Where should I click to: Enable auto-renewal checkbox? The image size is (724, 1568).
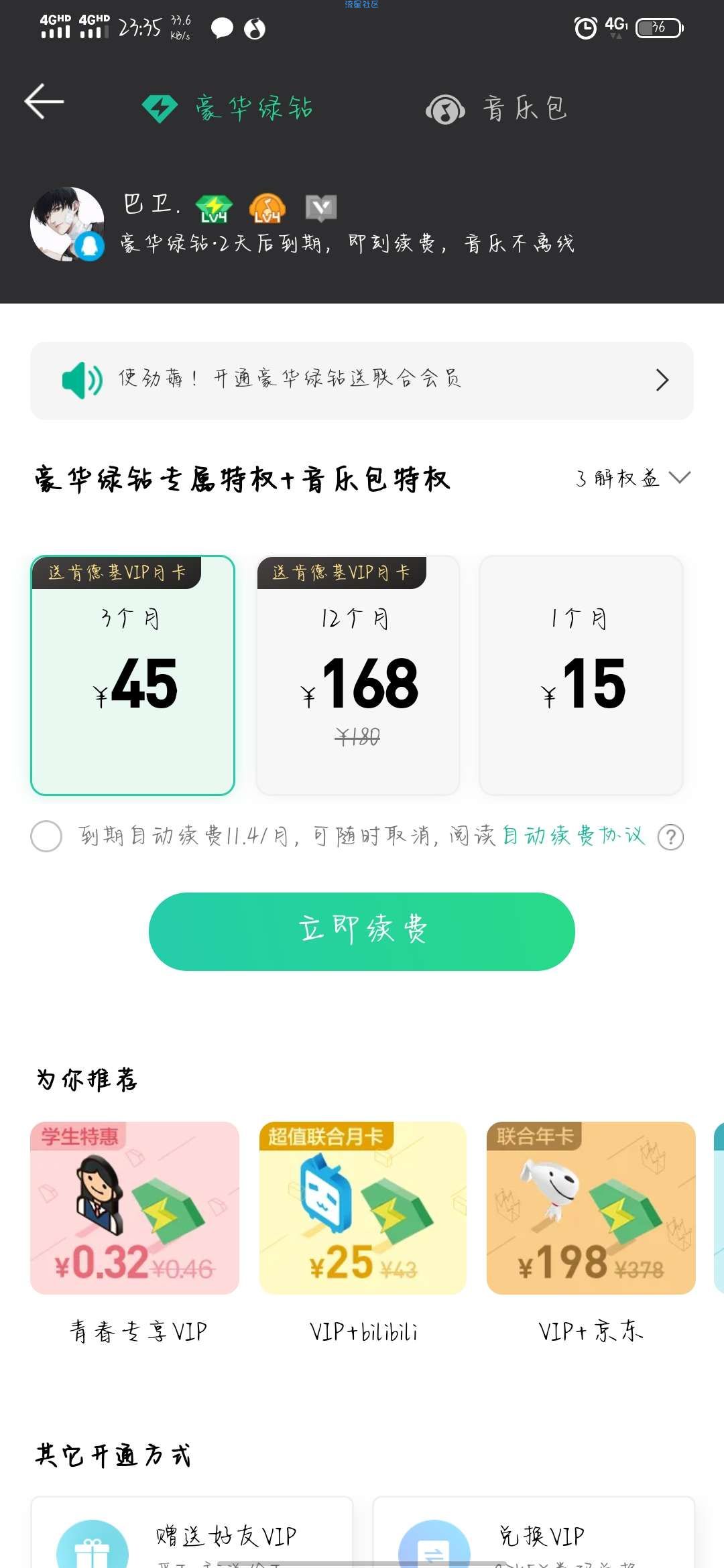pos(46,836)
